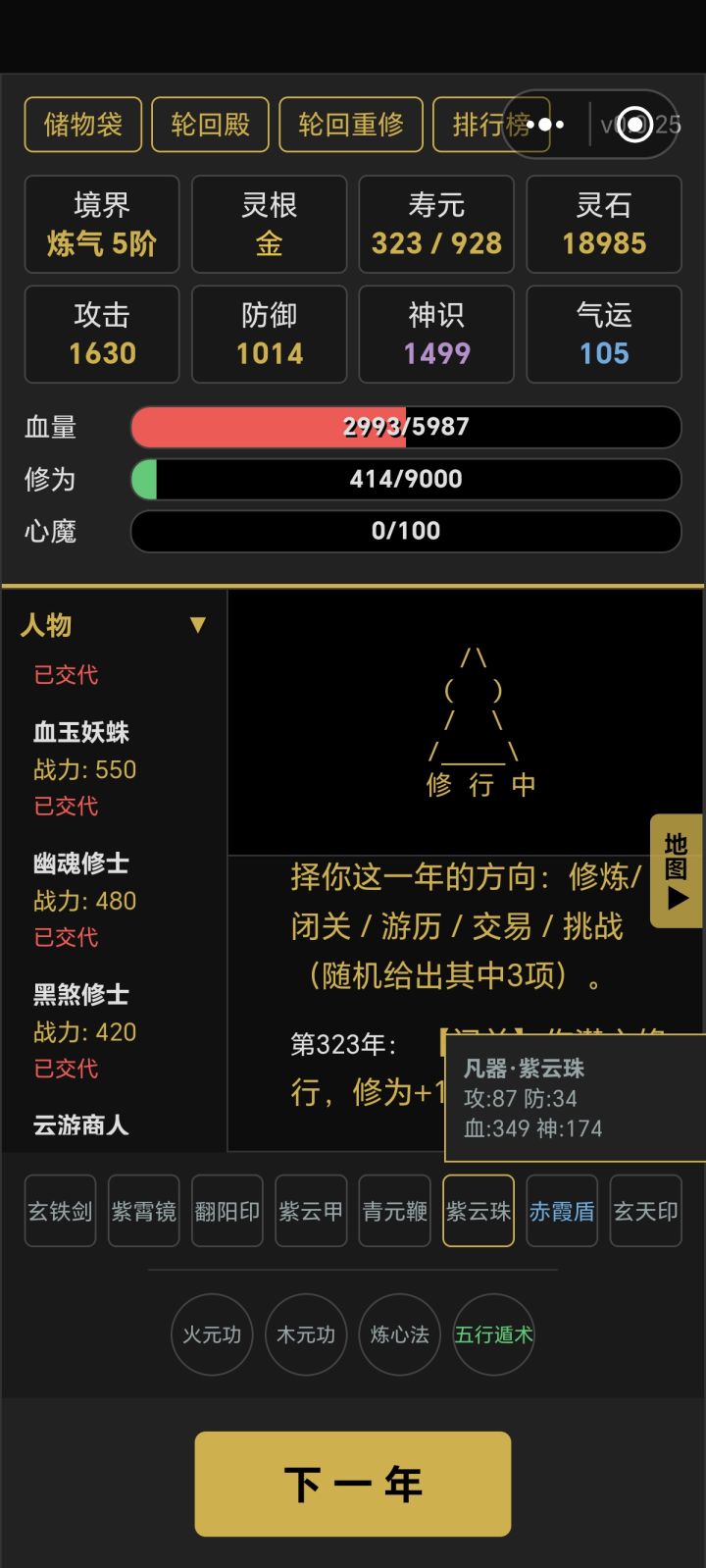
Task: Select the 紫云甲 armor
Action: [310, 1211]
